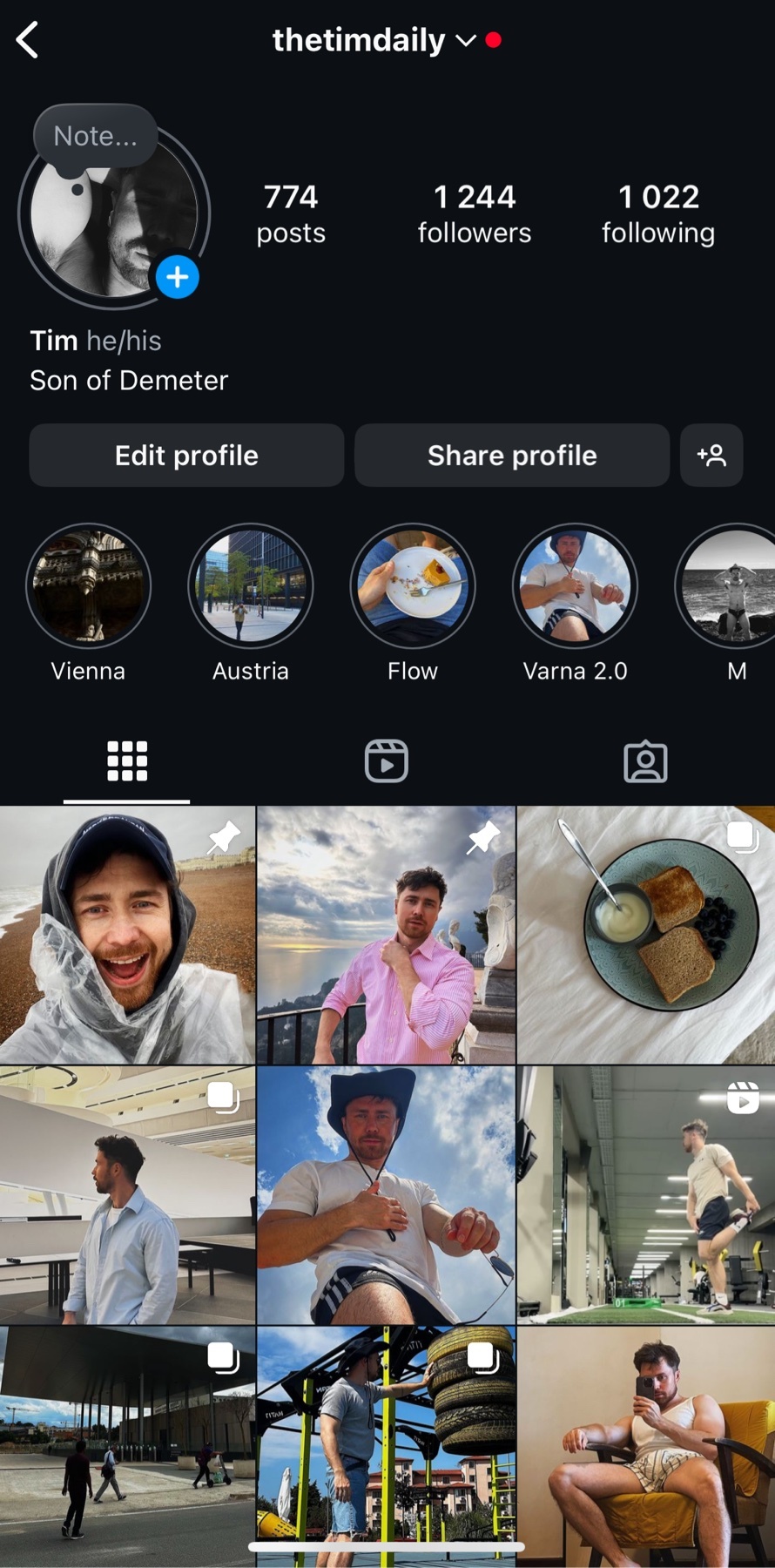Open the toast and blueberries breakfast post
The image size is (775, 1568).
point(645,935)
